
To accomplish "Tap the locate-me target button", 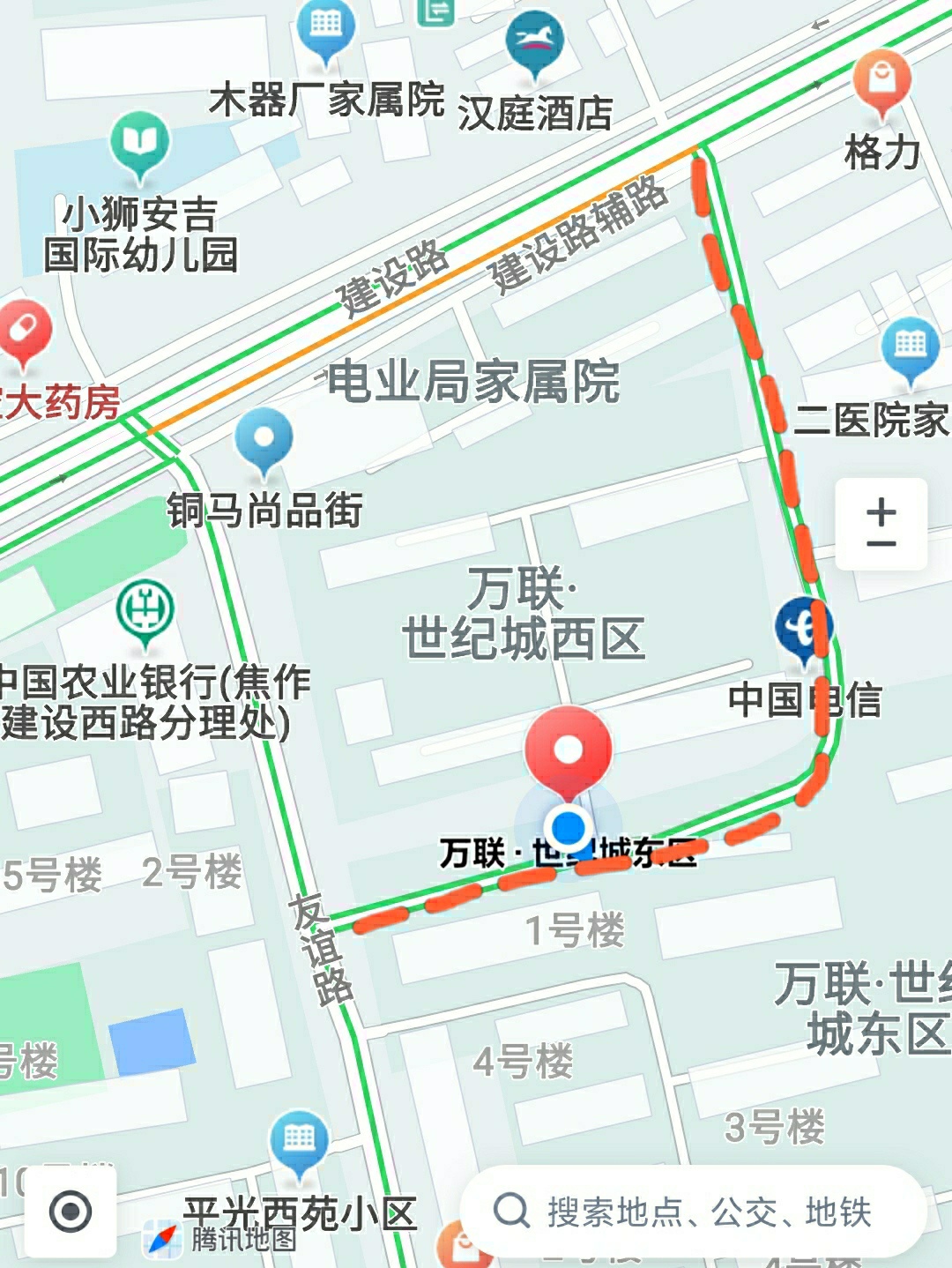I will 71,1211.
